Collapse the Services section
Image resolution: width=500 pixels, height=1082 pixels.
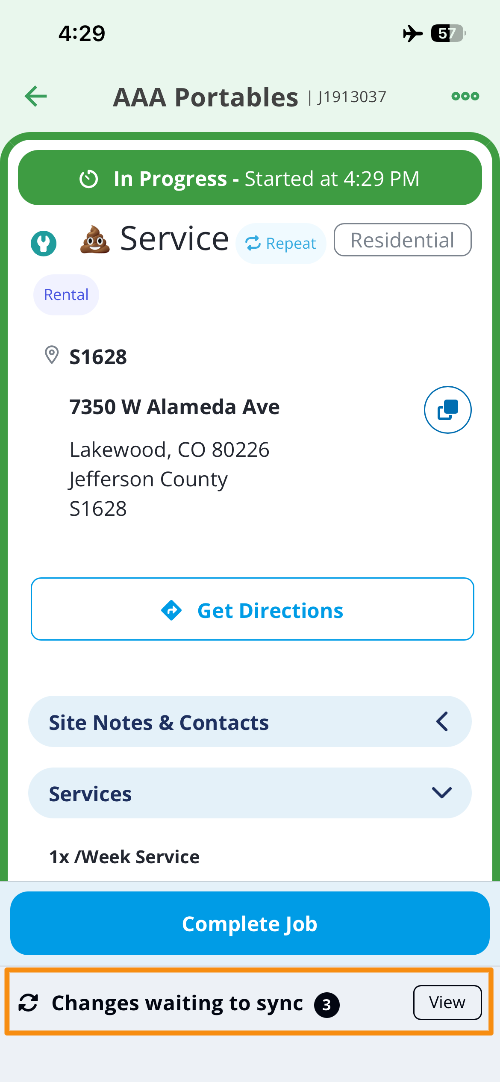pyautogui.click(x=250, y=793)
